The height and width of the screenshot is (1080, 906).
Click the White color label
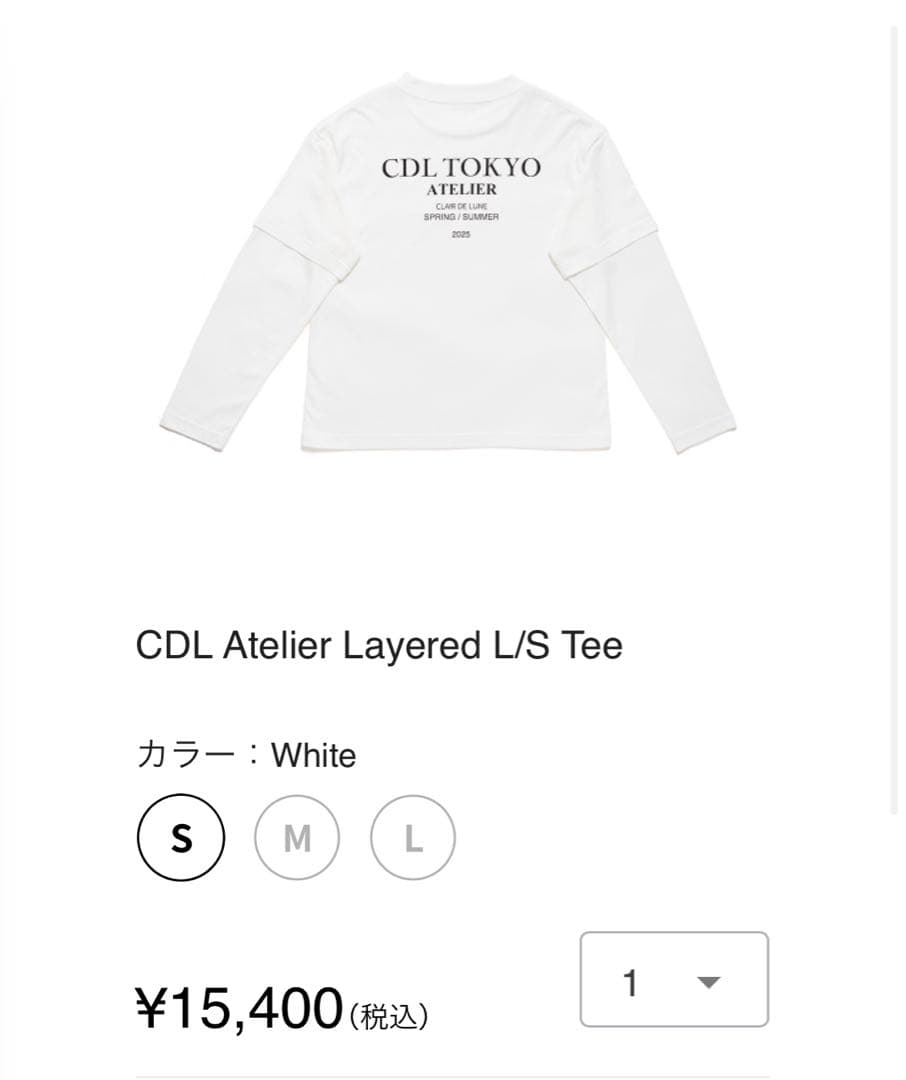click(x=314, y=757)
